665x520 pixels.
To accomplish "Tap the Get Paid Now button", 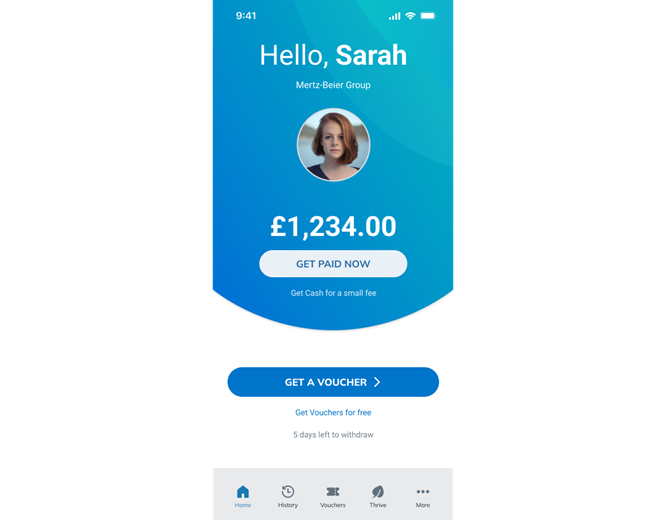I will (x=333, y=264).
